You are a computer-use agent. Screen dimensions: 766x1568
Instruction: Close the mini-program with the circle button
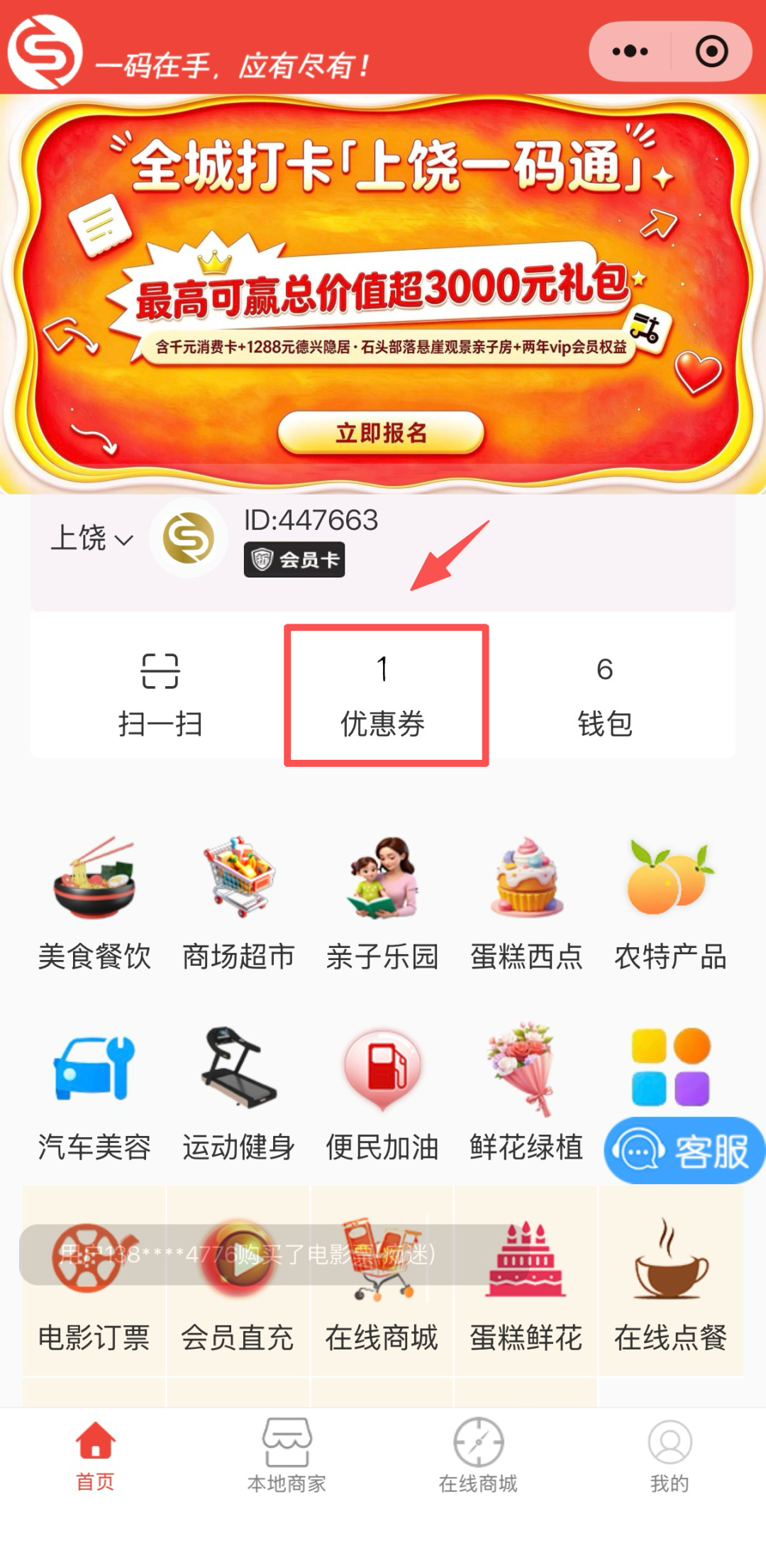[711, 51]
